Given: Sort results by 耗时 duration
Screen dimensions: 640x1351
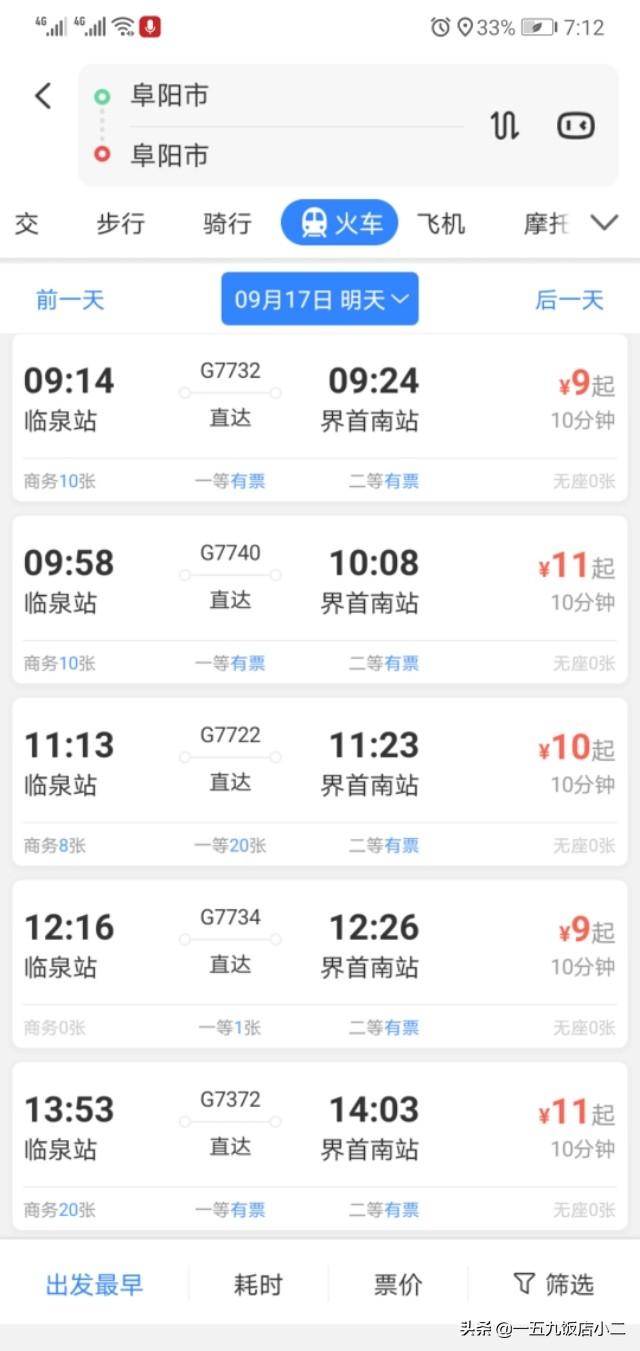Looking at the screenshot, I should [x=258, y=1284].
